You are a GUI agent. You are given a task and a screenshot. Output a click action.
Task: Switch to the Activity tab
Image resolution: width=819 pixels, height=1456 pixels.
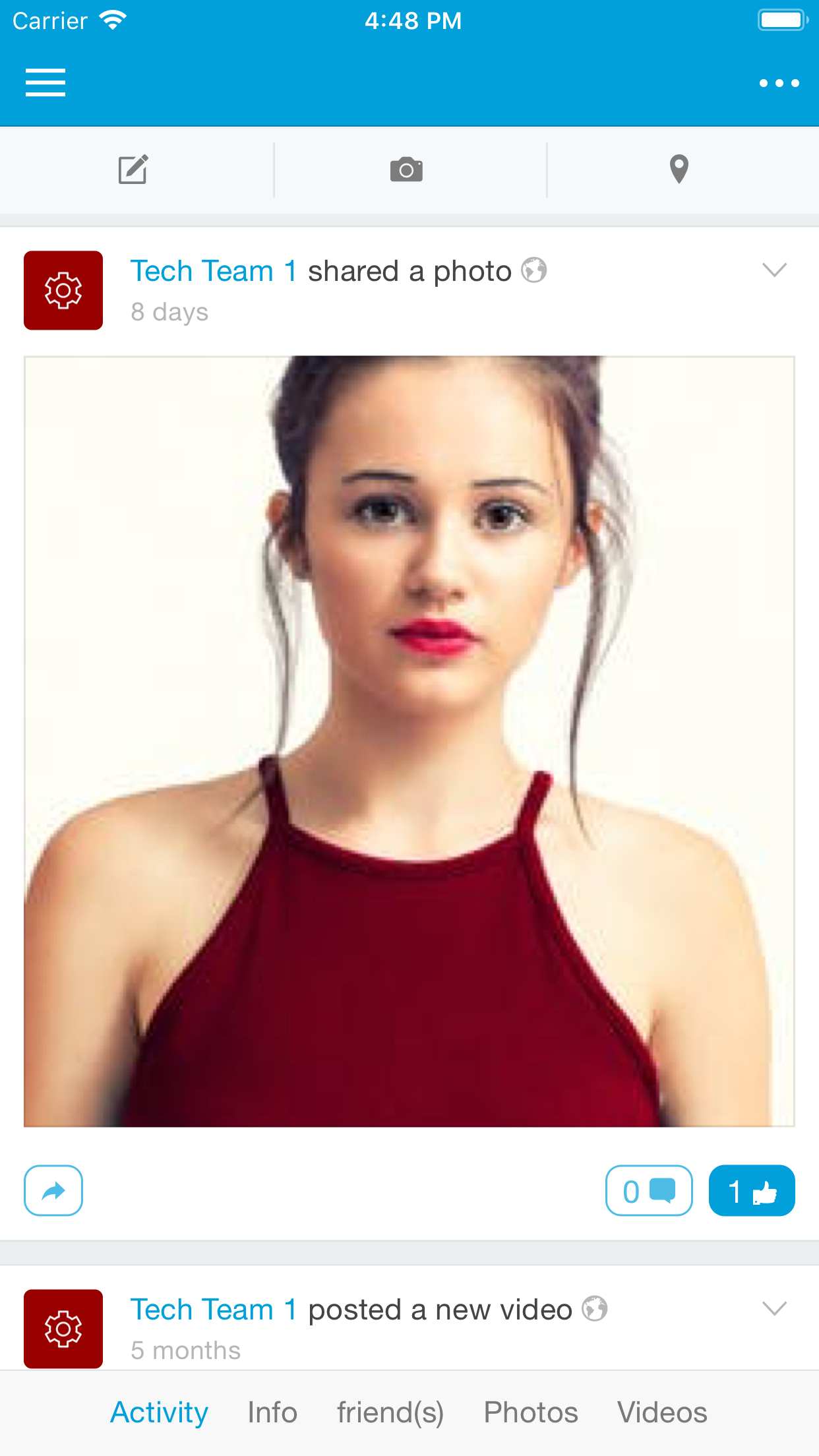[159, 1412]
